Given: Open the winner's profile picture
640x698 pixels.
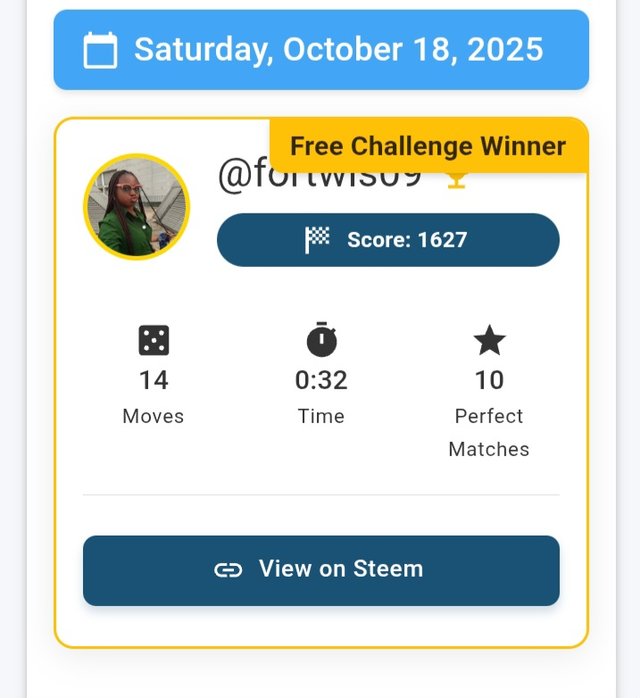Looking at the screenshot, I should tap(136, 207).
